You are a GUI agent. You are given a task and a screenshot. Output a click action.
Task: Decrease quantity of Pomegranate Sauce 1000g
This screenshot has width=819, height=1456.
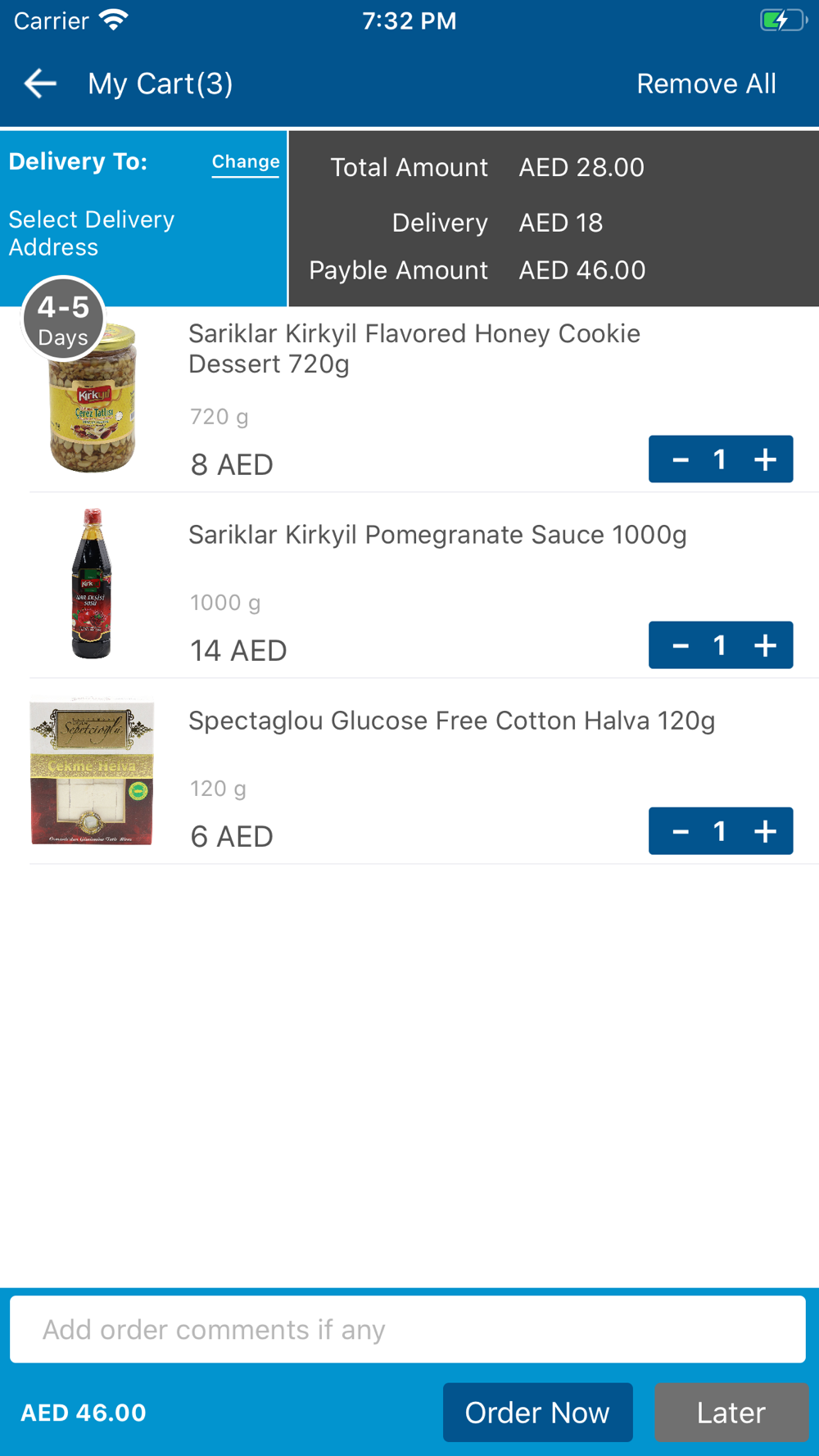[680, 645]
